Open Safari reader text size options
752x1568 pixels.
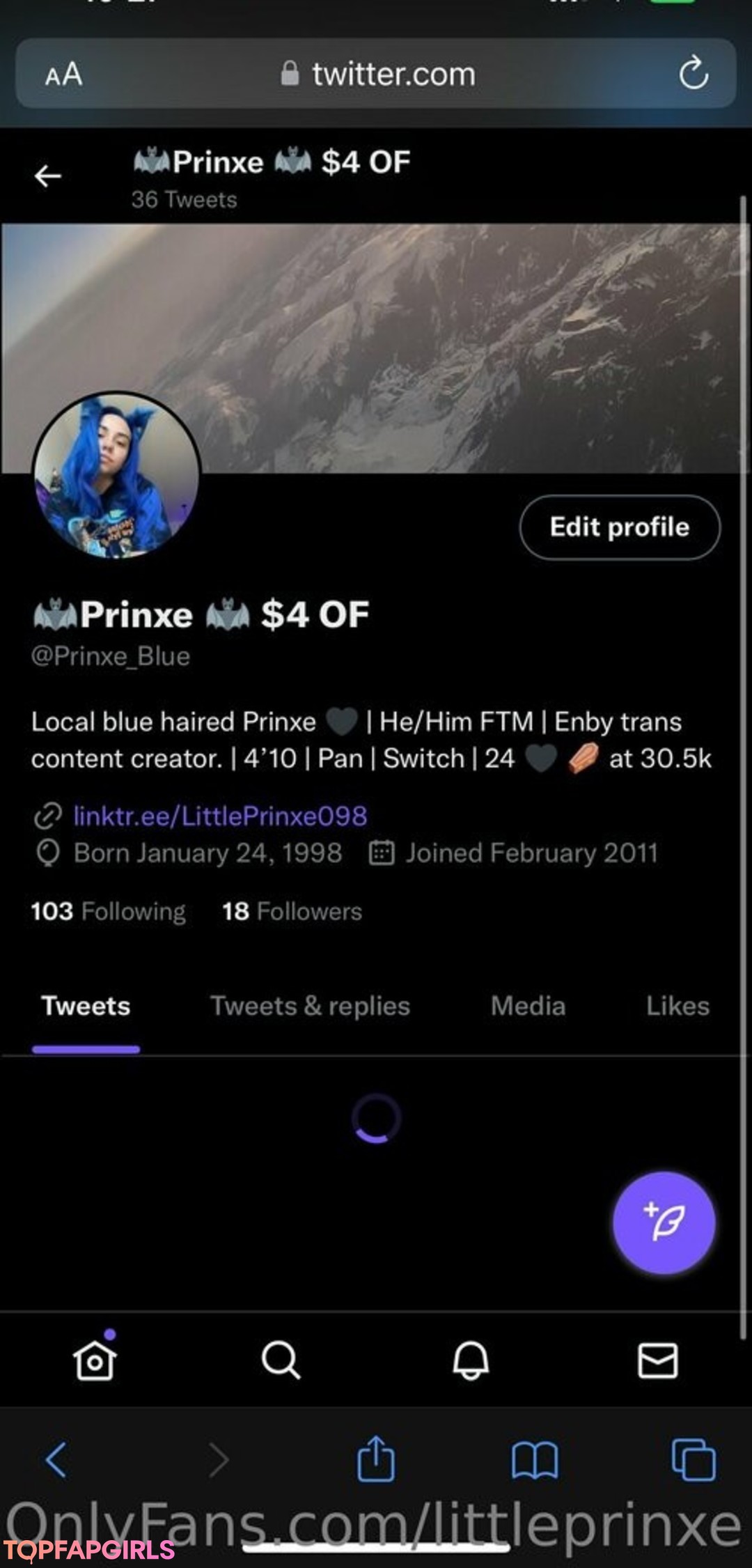click(63, 74)
